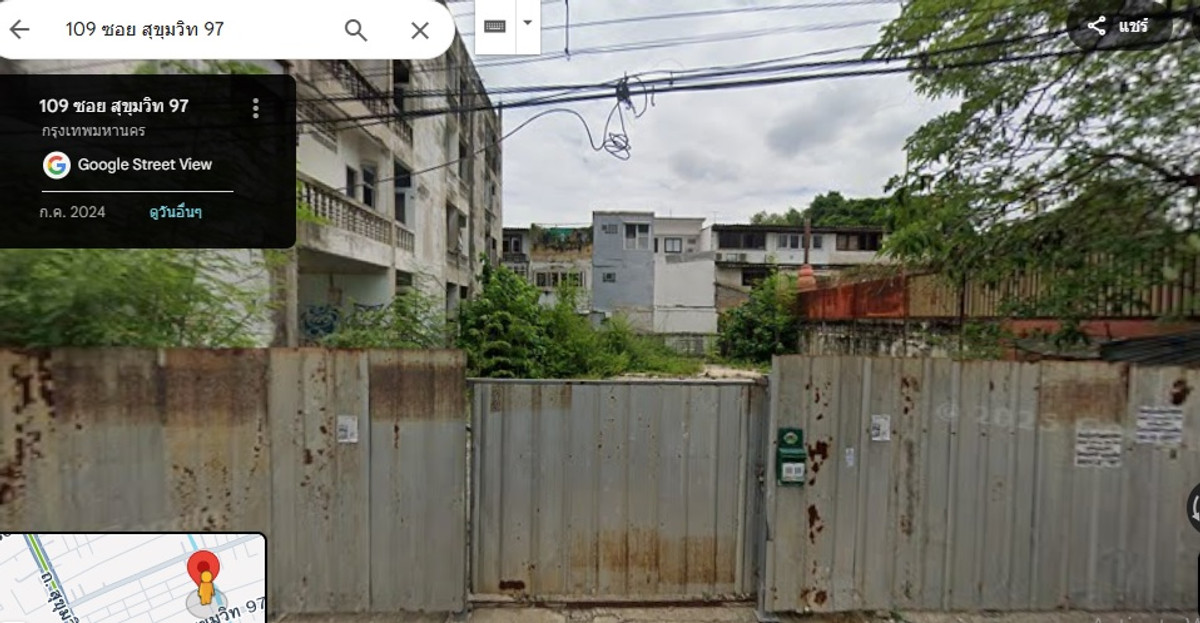This screenshot has width=1200, height=623.
Task: Clear the search with the X icon
Action: (420, 30)
